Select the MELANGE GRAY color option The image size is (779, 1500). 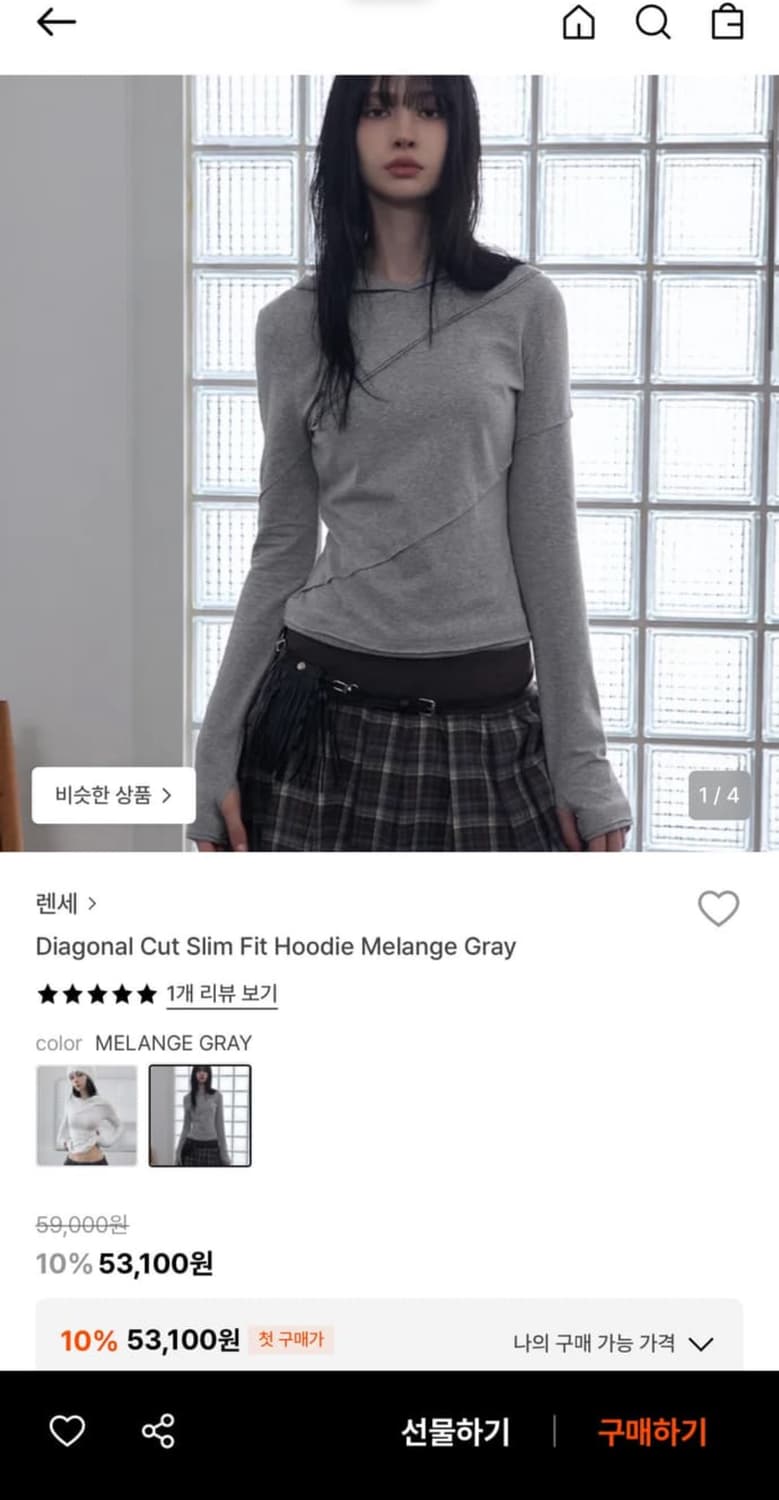200,1113
